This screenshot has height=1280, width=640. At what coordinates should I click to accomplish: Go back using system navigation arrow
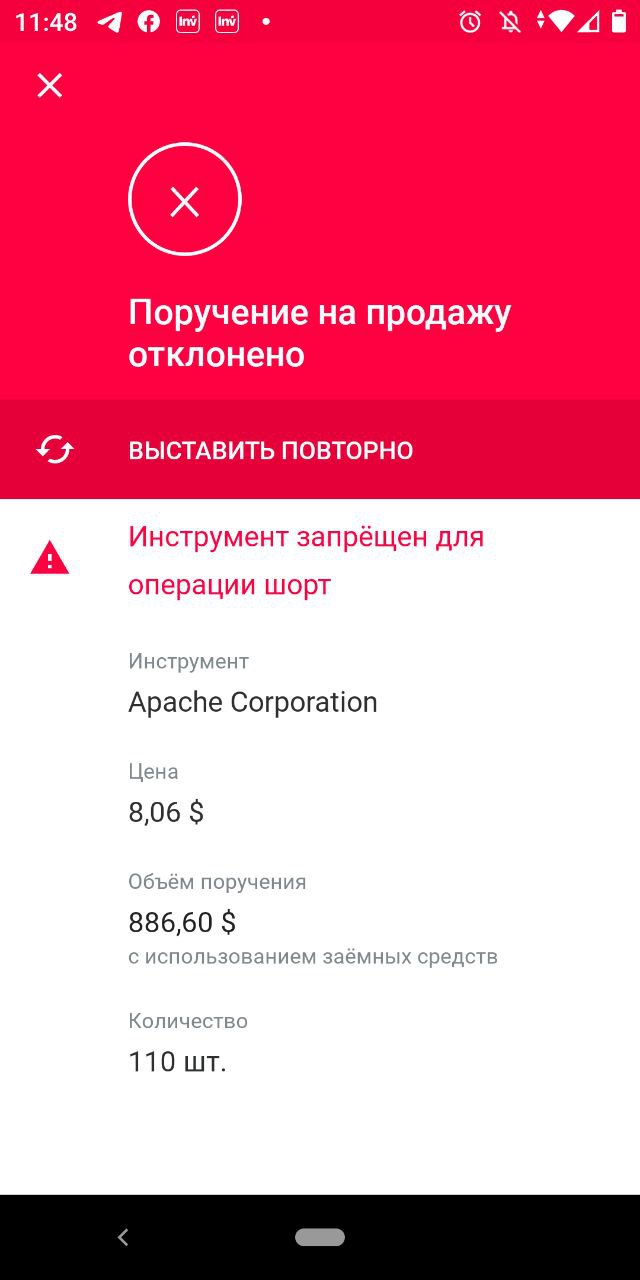pos(123,1237)
